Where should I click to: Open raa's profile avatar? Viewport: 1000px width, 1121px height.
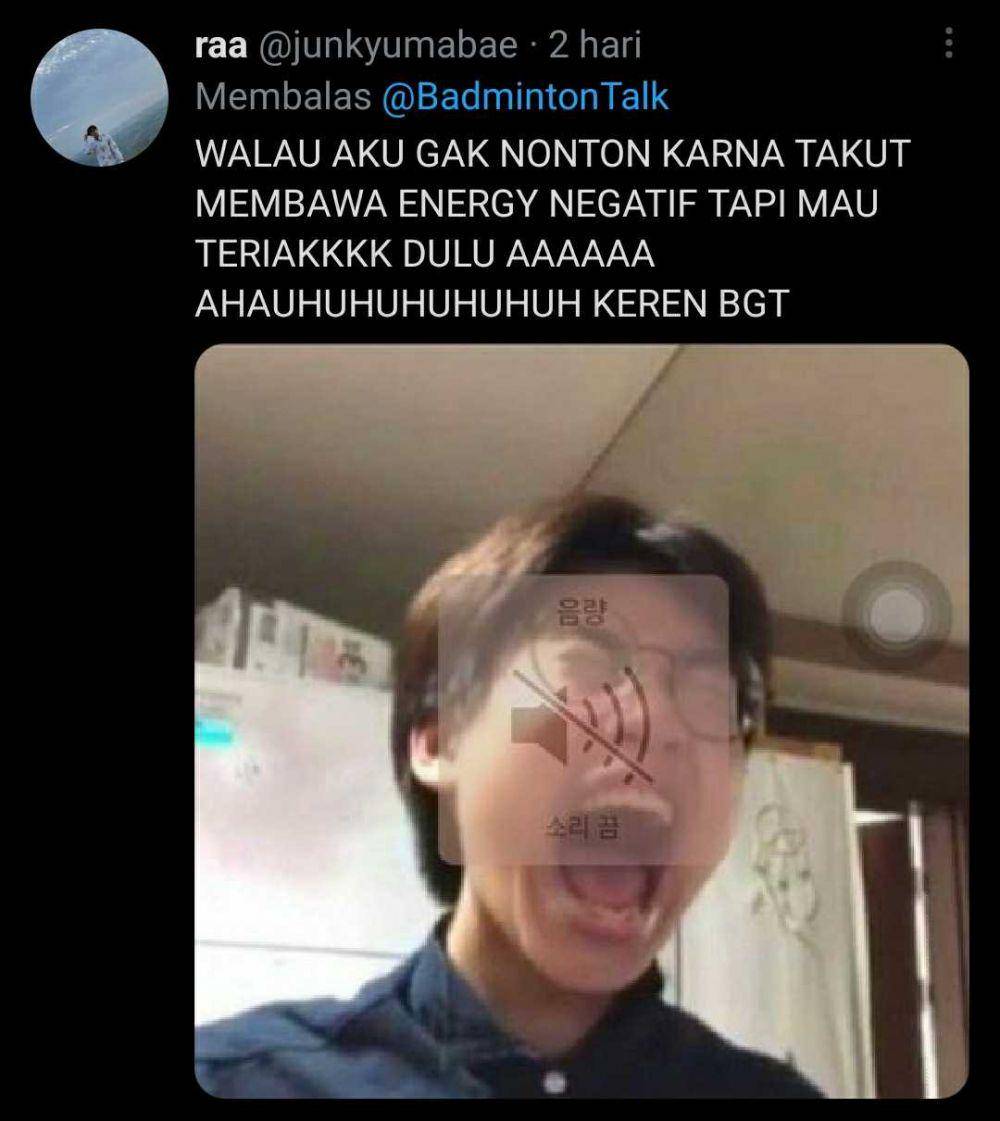pos(100,97)
